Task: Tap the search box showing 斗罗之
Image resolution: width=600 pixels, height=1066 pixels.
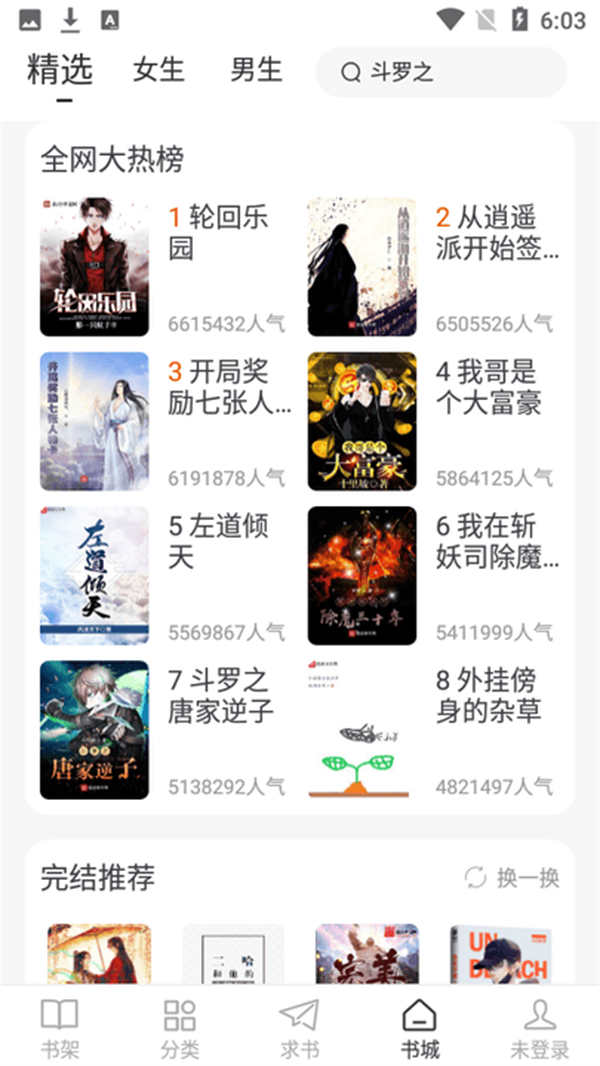Action: (441, 72)
